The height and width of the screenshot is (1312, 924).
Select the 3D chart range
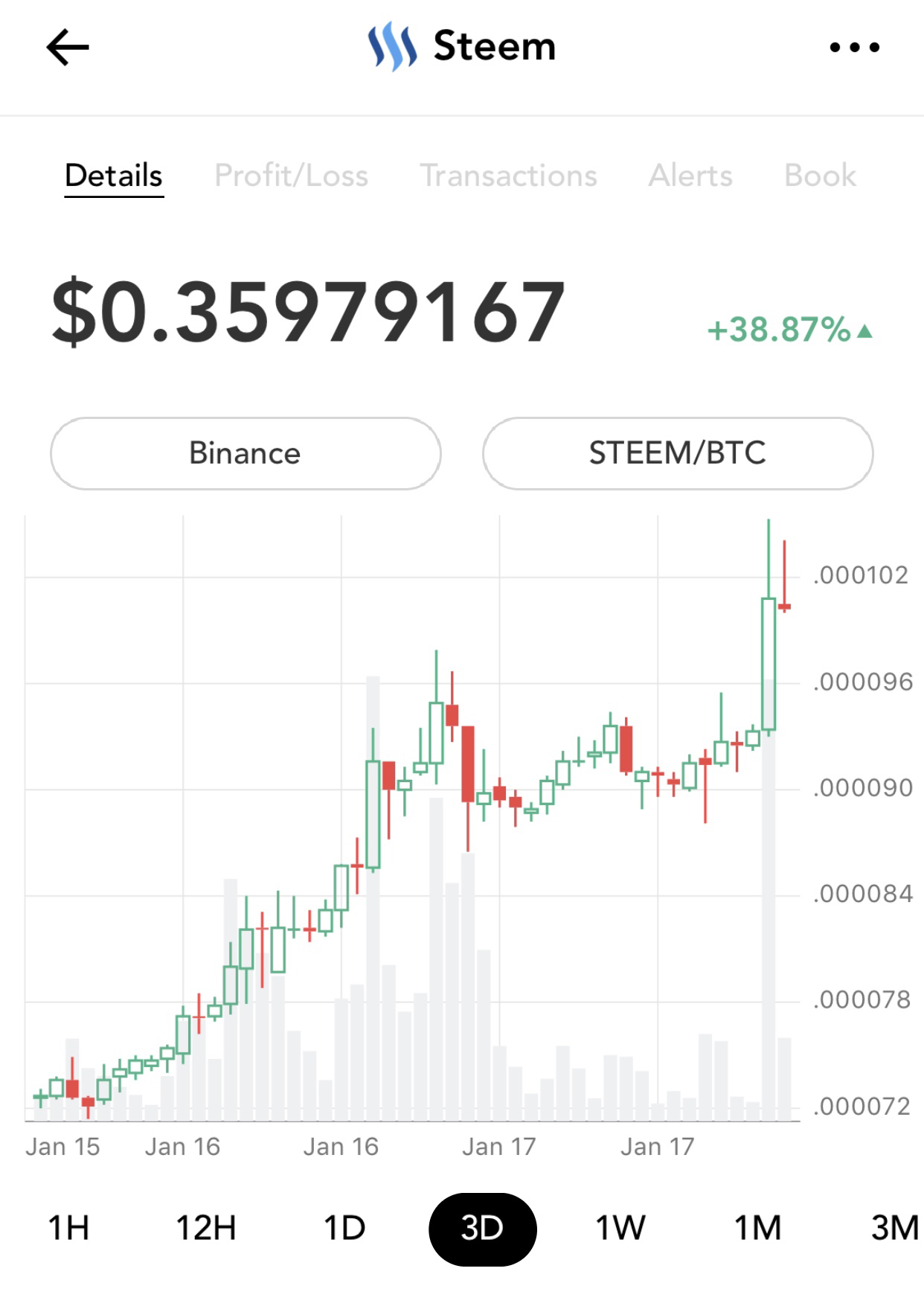click(482, 1228)
